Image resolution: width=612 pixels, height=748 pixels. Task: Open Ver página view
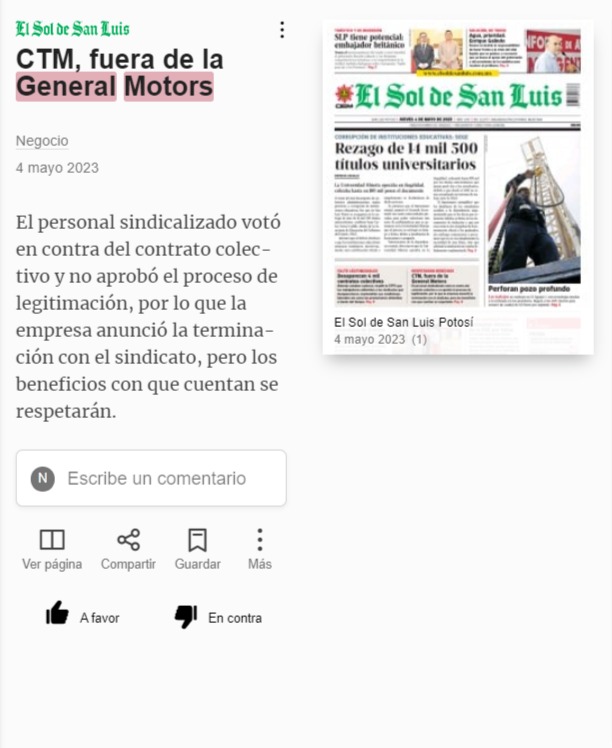pyautogui.click(x=52, y=549)
